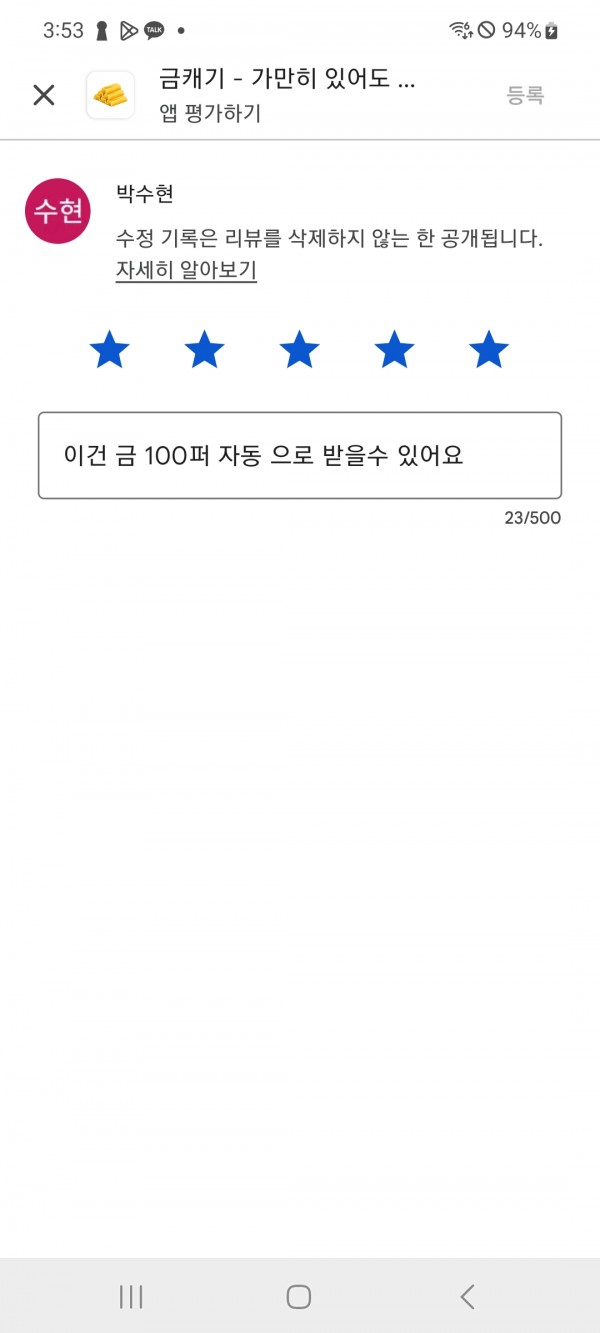
Task: Open recent apps from navigation bar
Action: tap(131, 1296)
